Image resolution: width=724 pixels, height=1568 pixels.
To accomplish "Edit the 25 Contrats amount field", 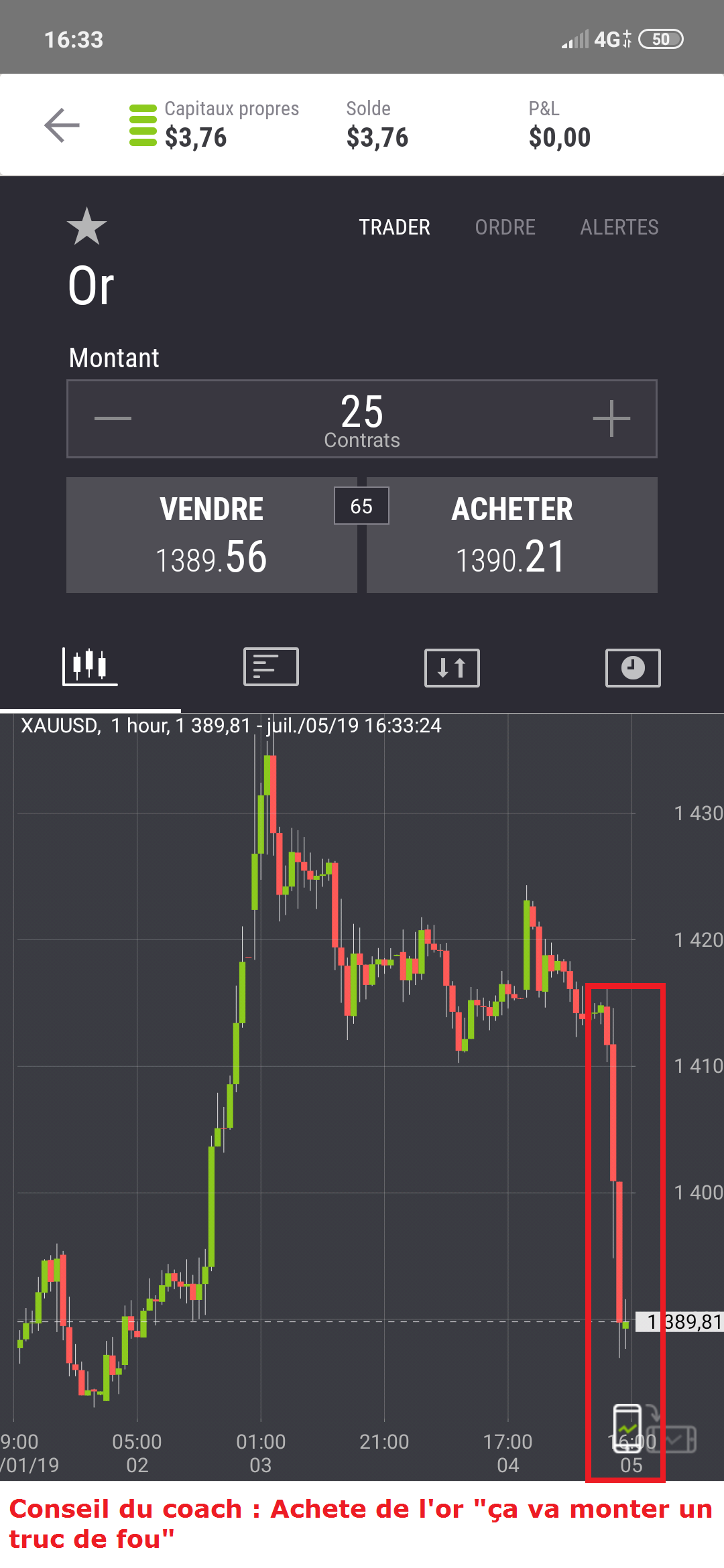I will point(362,419).
